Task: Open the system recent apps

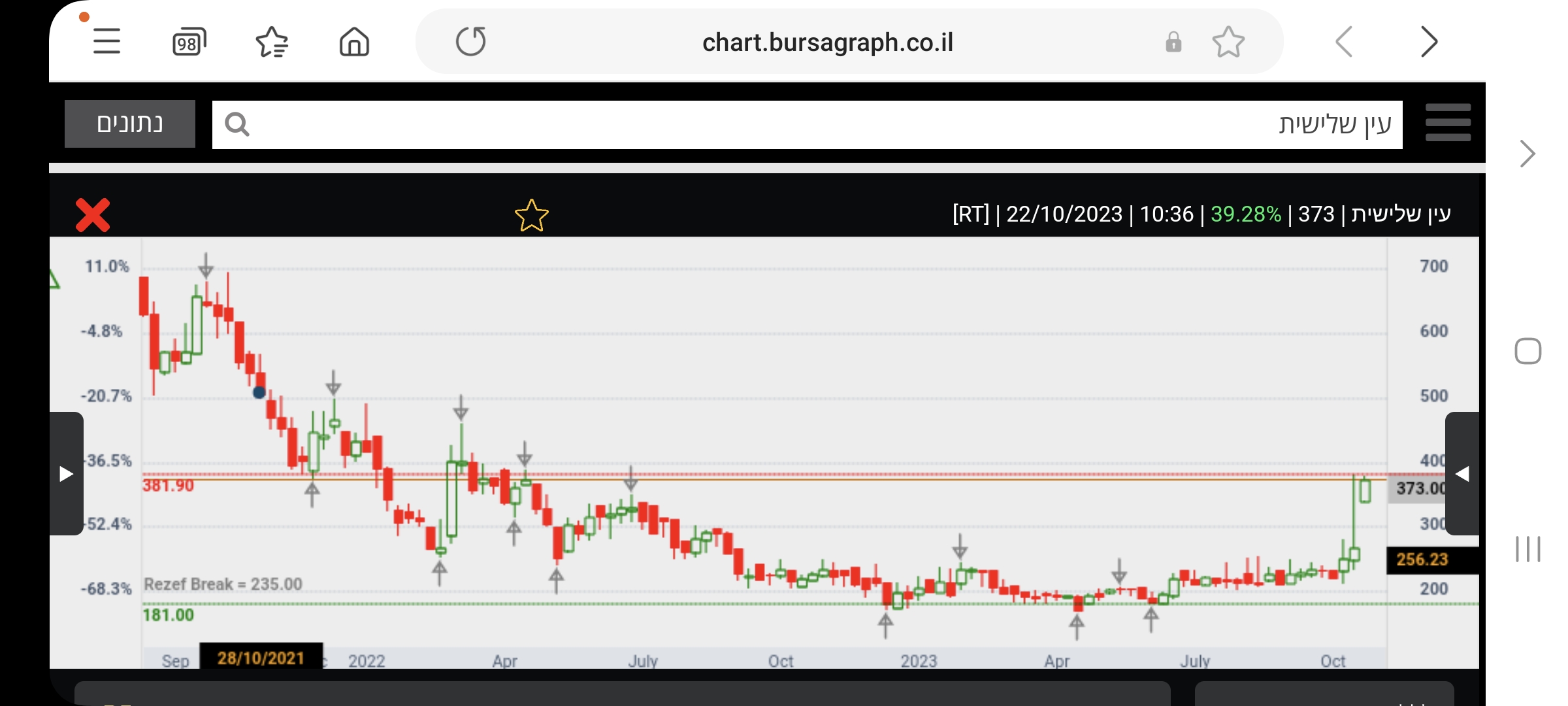Action: point(1527,548)
